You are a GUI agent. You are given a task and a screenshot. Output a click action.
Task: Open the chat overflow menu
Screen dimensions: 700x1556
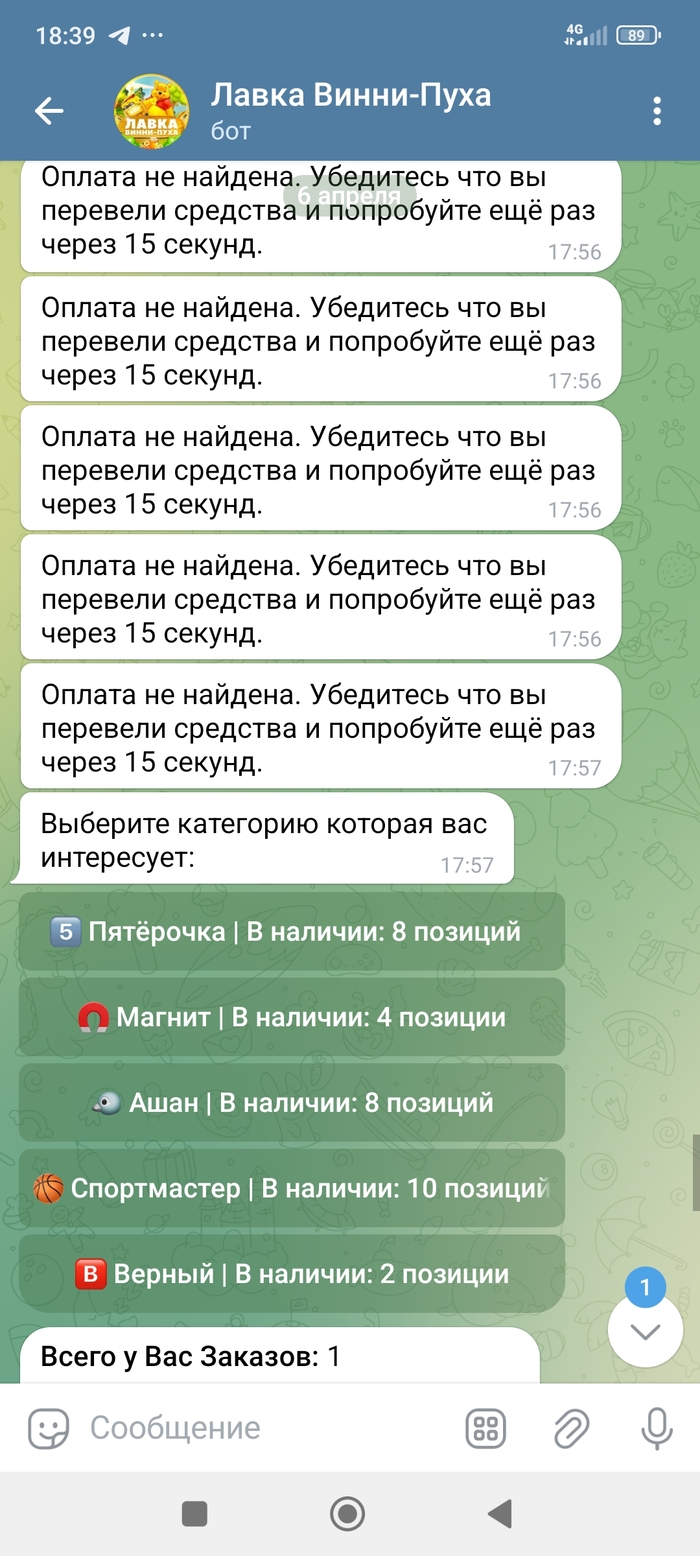coord(657,111)
